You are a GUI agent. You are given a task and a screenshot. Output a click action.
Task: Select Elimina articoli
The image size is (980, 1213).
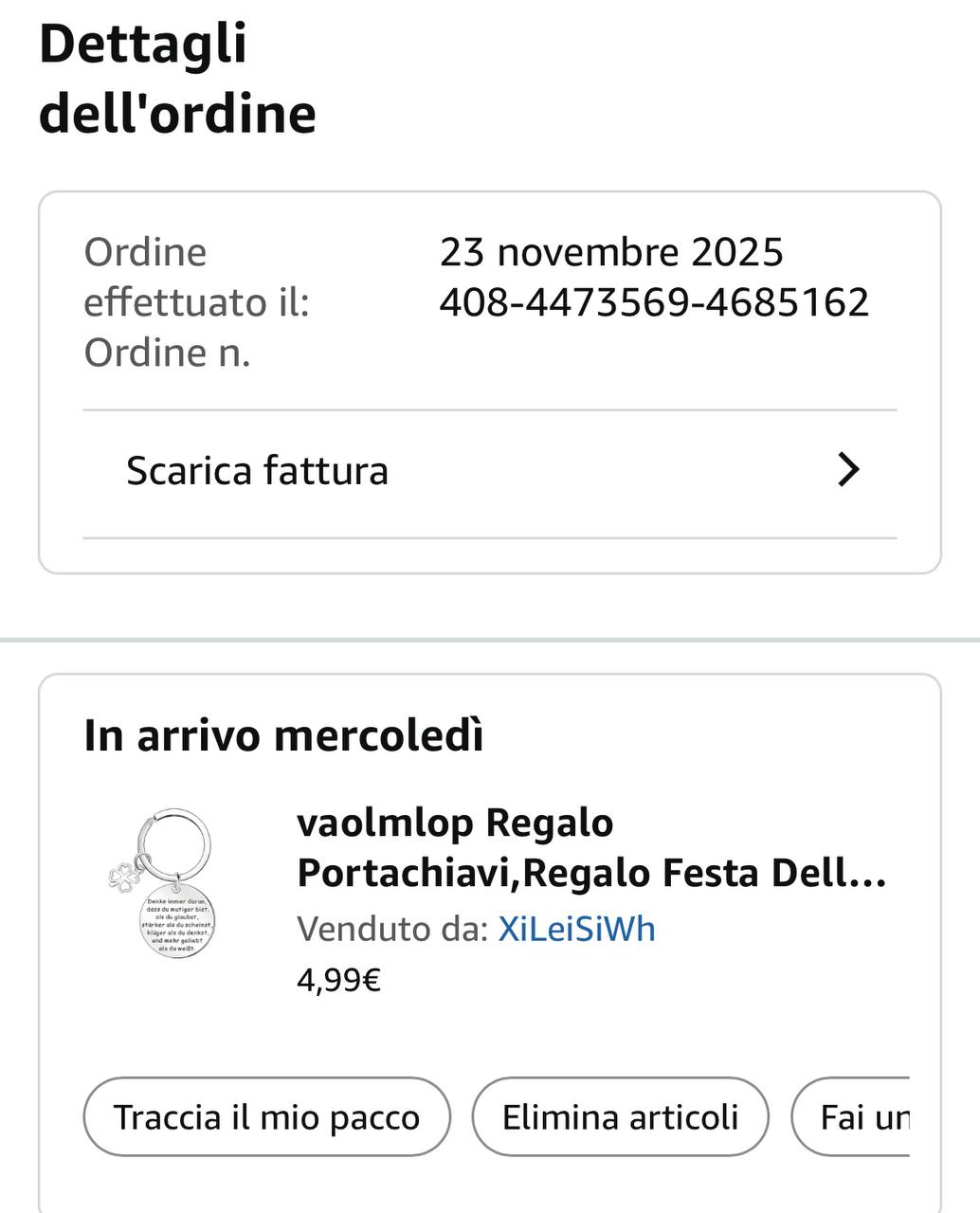(620, 1117)
